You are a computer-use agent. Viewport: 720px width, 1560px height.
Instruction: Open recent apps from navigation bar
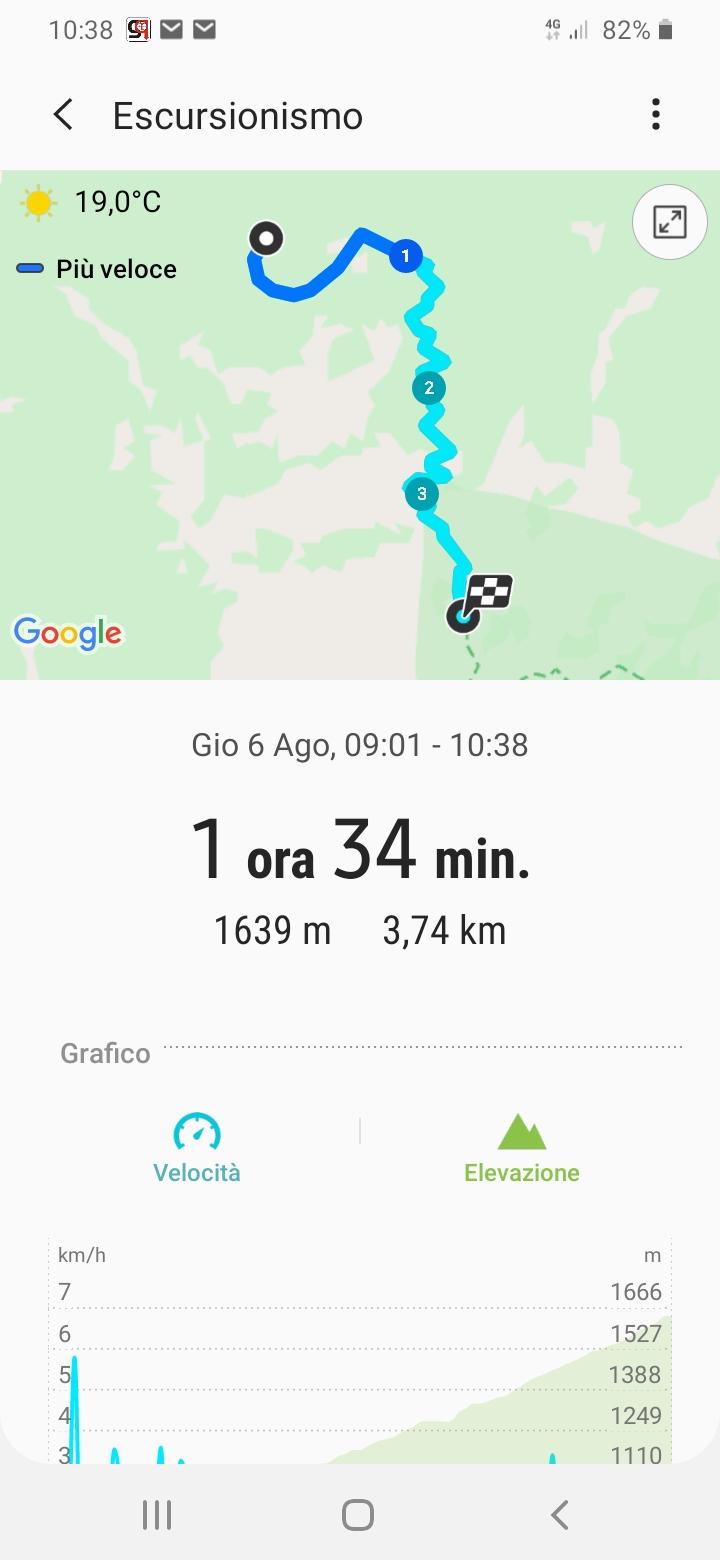point(157,1514)
